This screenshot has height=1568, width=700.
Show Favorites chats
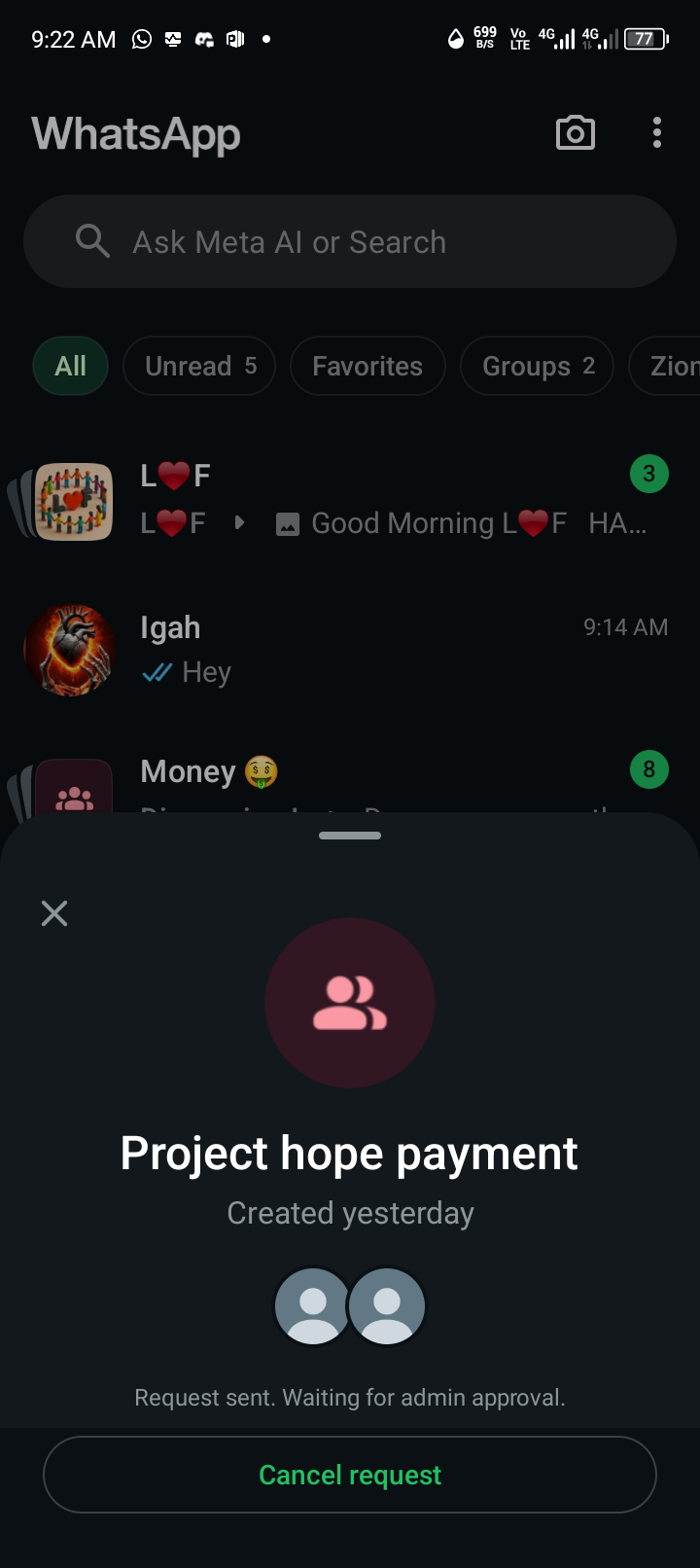point(367,366)
